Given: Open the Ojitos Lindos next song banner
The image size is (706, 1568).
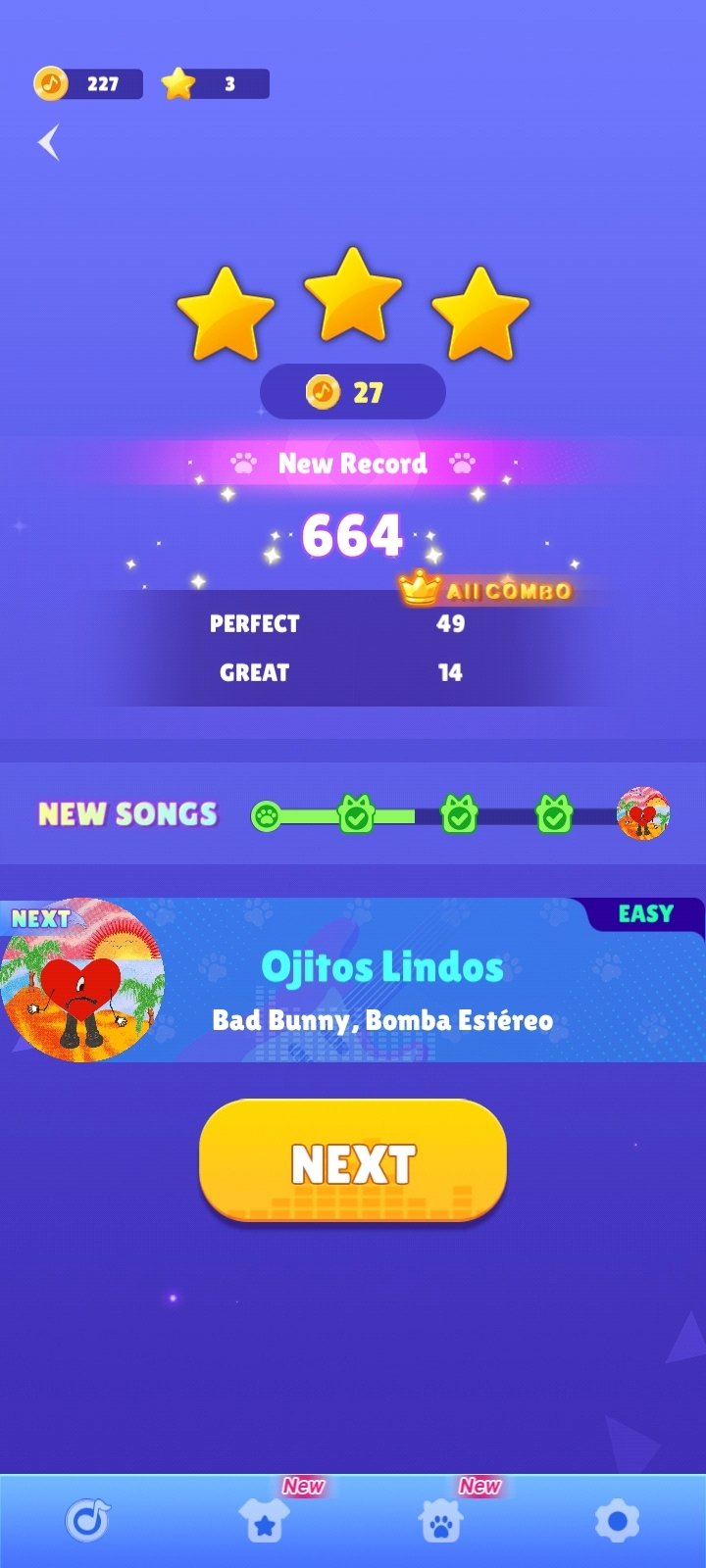Looking at the screenshot, I should (x=353, y=980).
